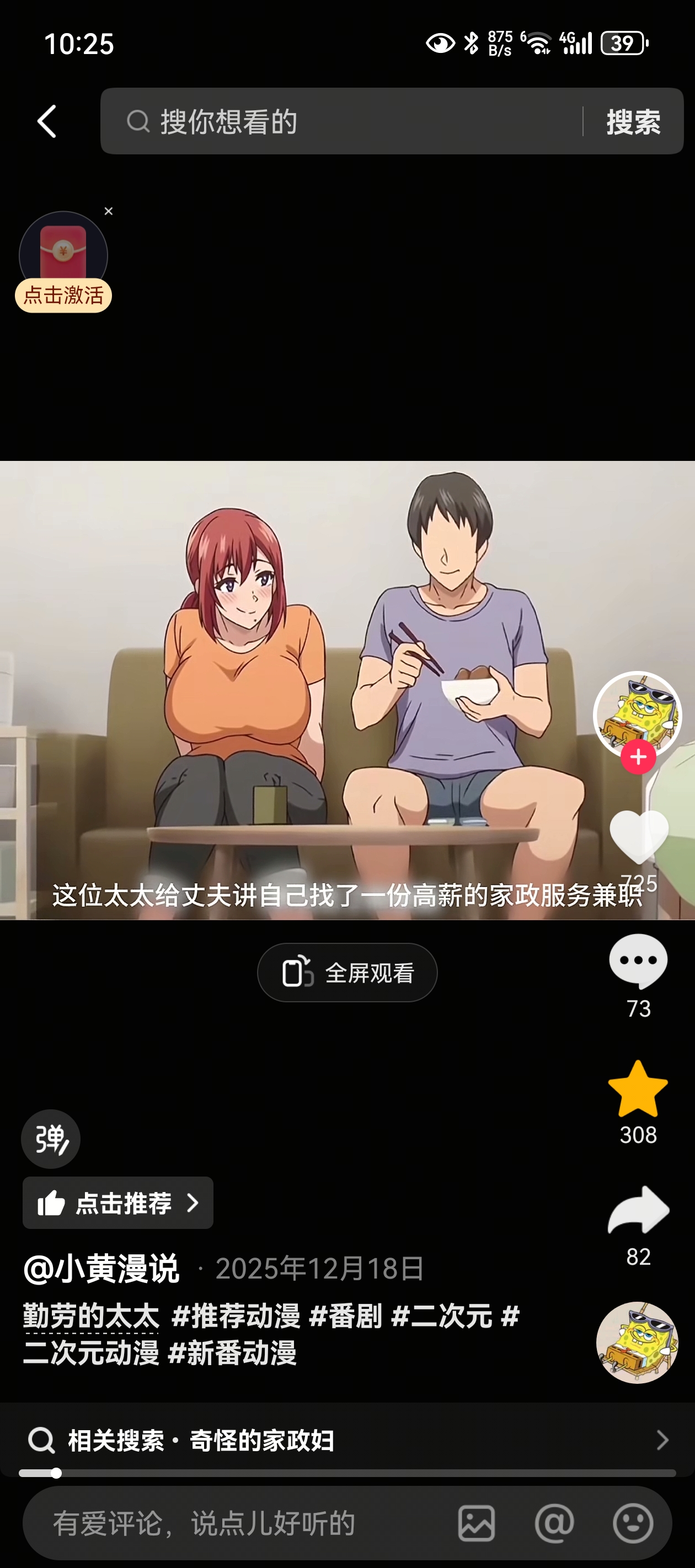695x1568 pixels.
Task: Tap the 搜索 button
Action: [x=633, y=122]
